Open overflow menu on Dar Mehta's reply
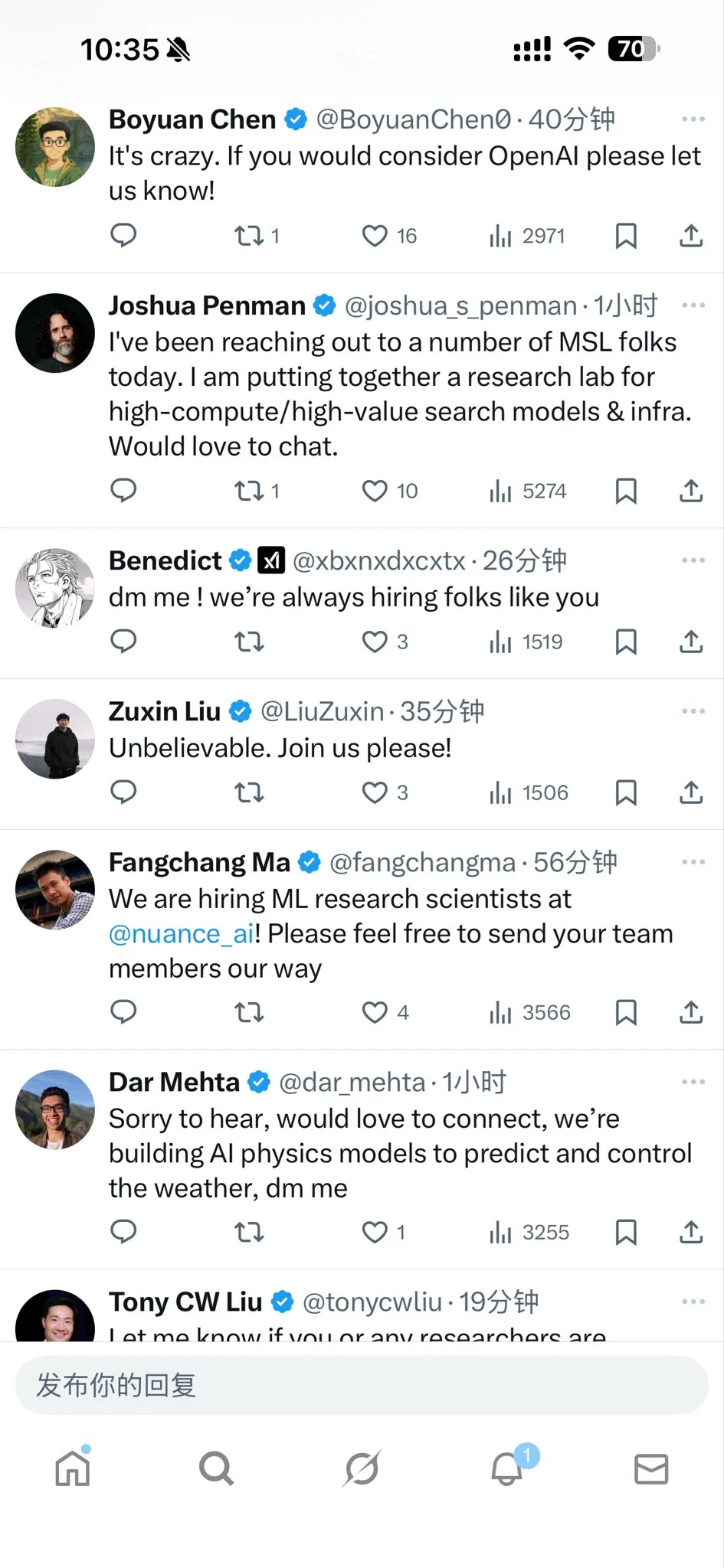Viewport: 724px width, 1568px height. (x=693, y=1082)
